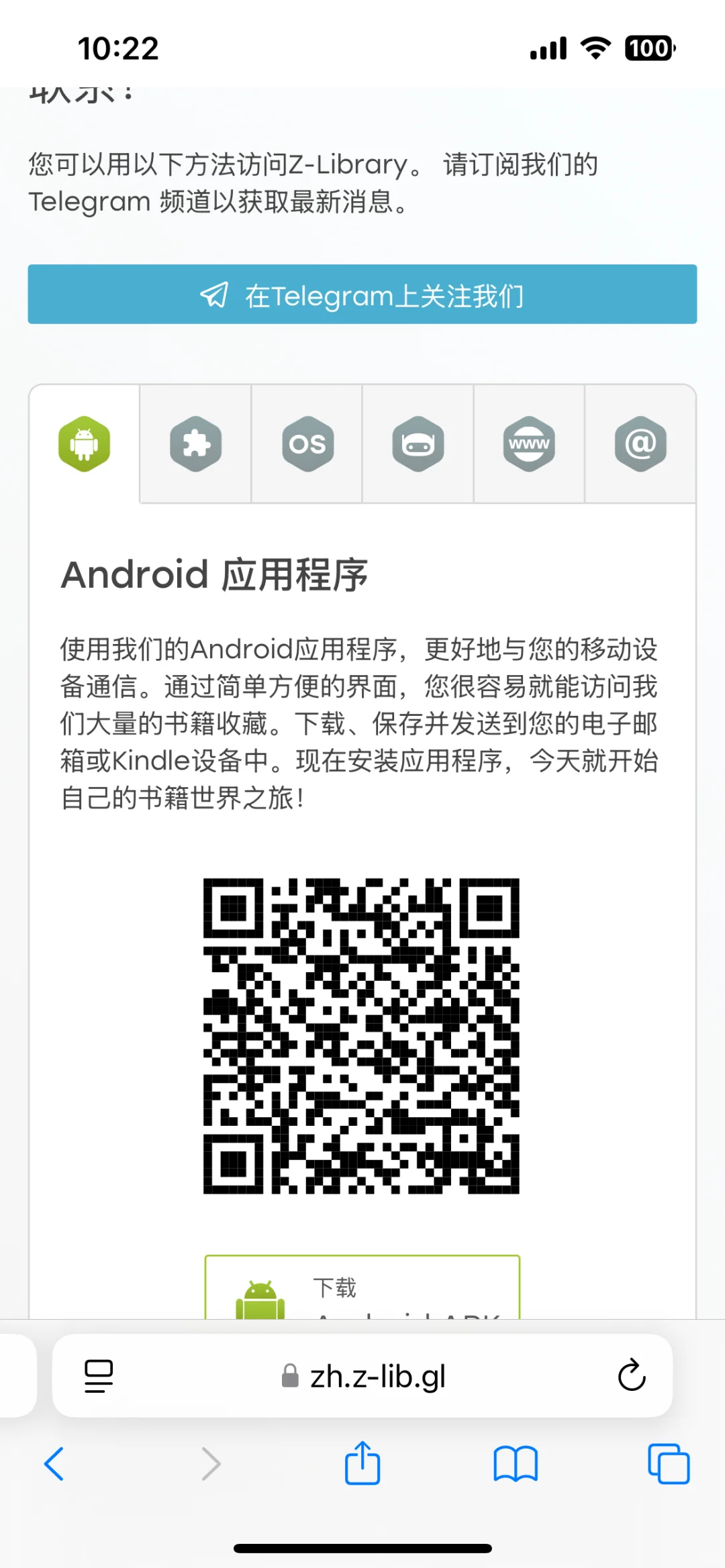Screen dimensions: 725x1568
Task: Follow us on Telegram button
Action: 362,295
